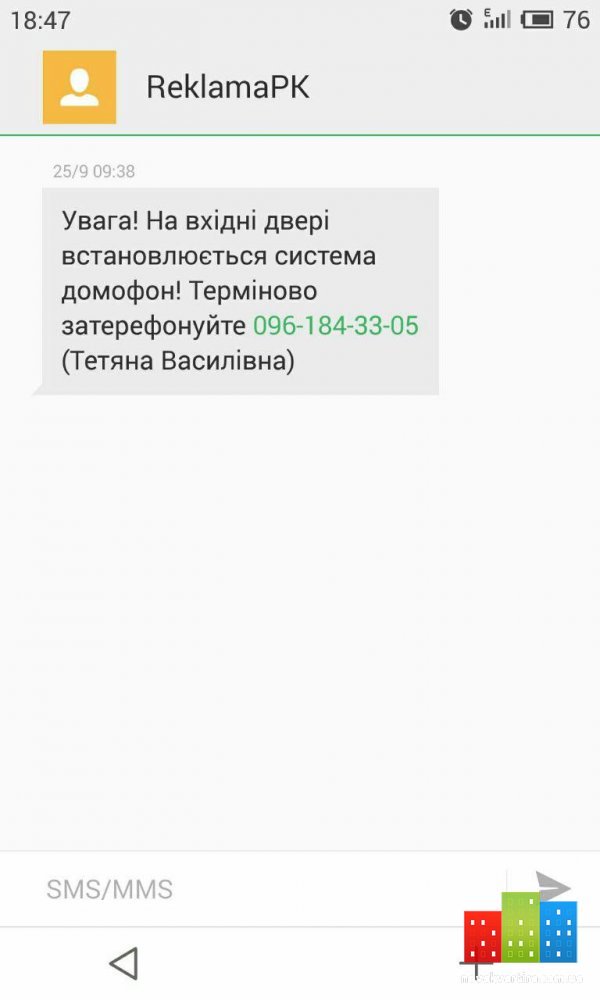Focus the SMS/MMS message field
The height and width of the screenshot is (1000, 600).
(255, 889)
